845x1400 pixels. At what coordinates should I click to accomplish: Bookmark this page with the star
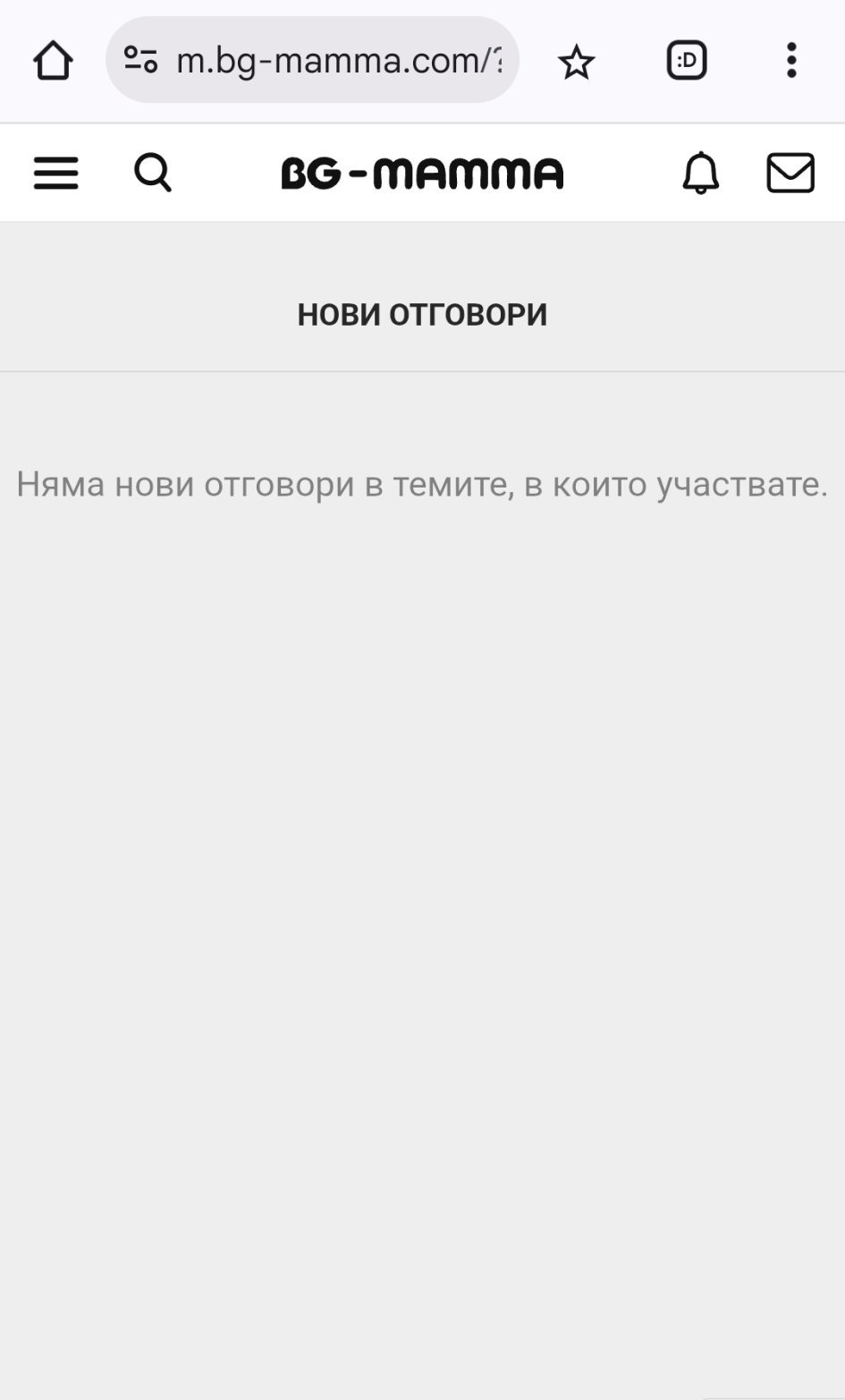[576, 62]
